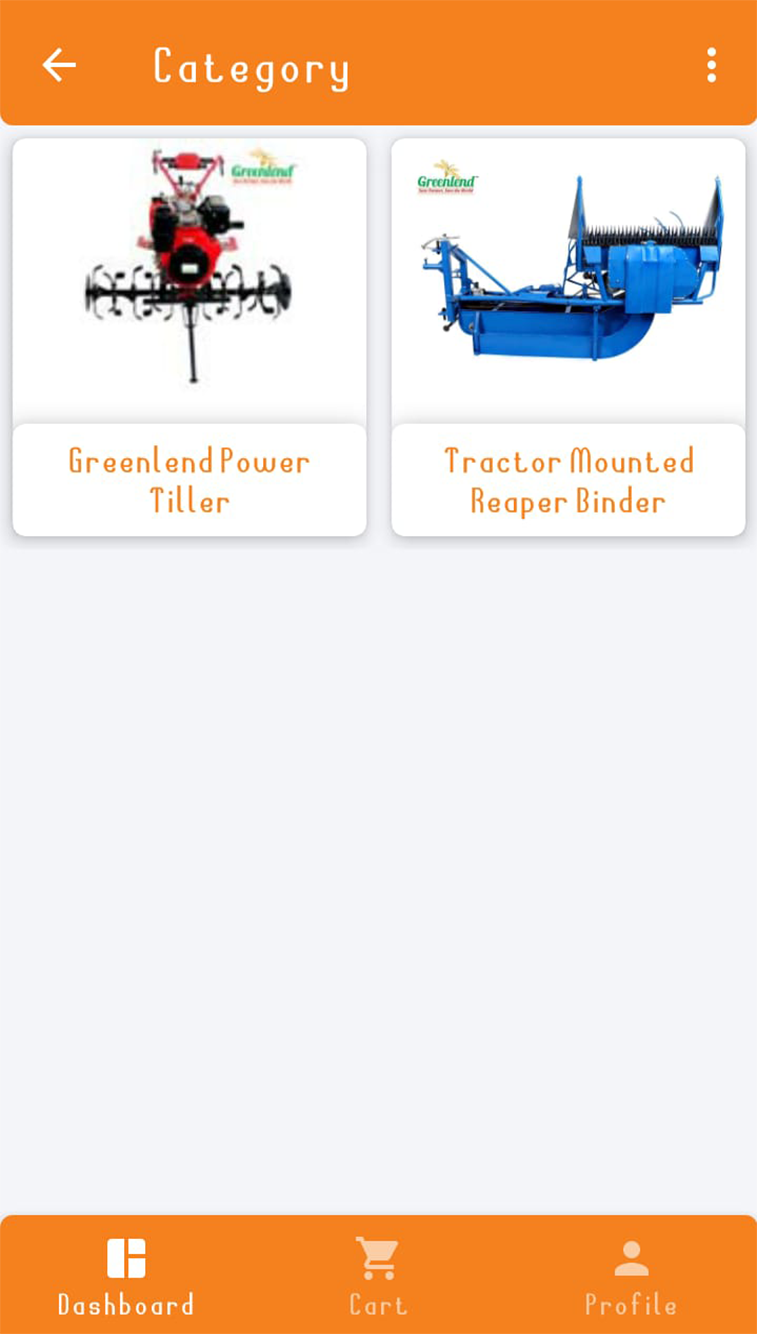Open the Greenlend Power Tiller card
The image size is (757, 1334).
click(189, 337)
